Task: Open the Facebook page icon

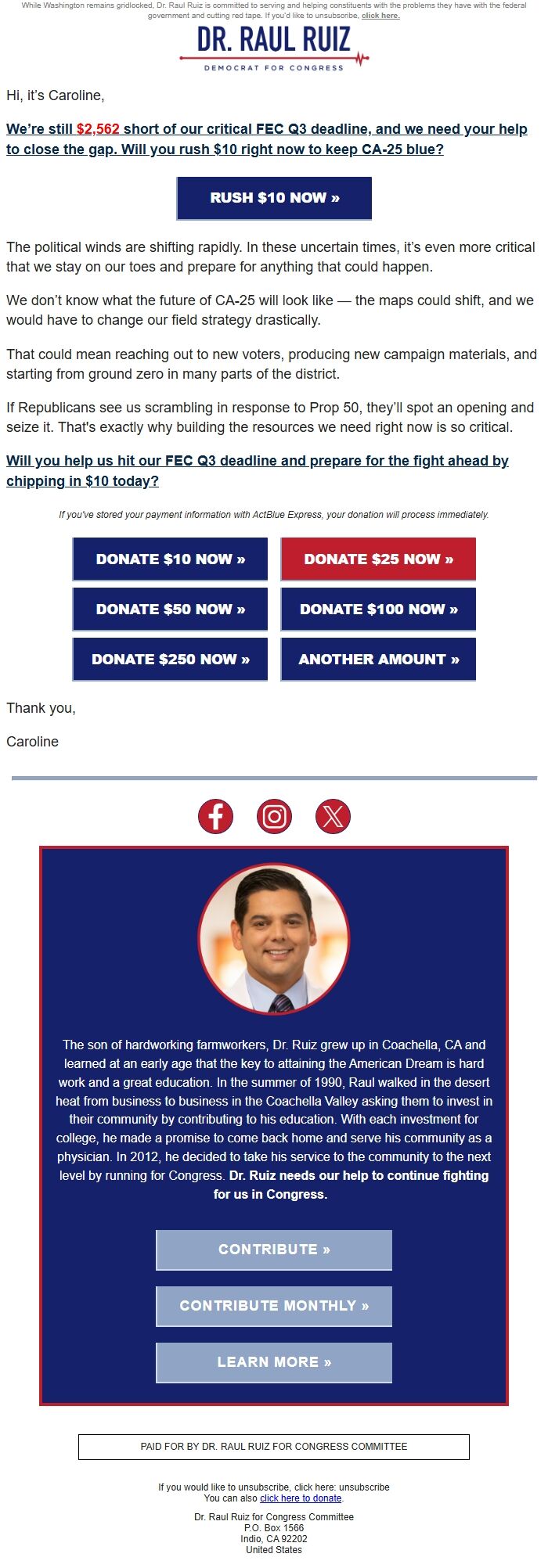Action: coord(215,816)
